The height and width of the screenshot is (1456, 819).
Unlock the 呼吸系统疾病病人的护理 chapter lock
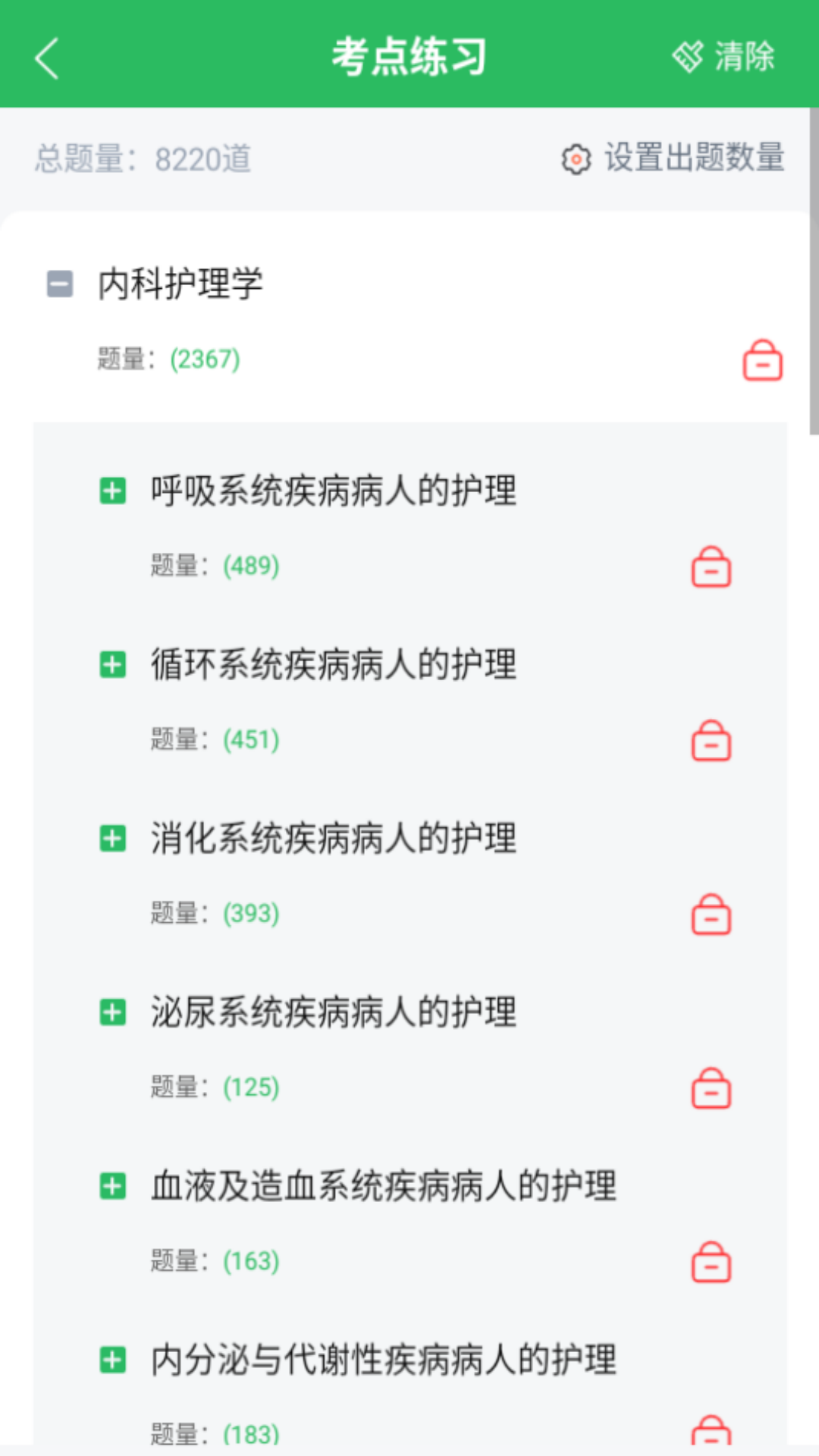(711, 567)
